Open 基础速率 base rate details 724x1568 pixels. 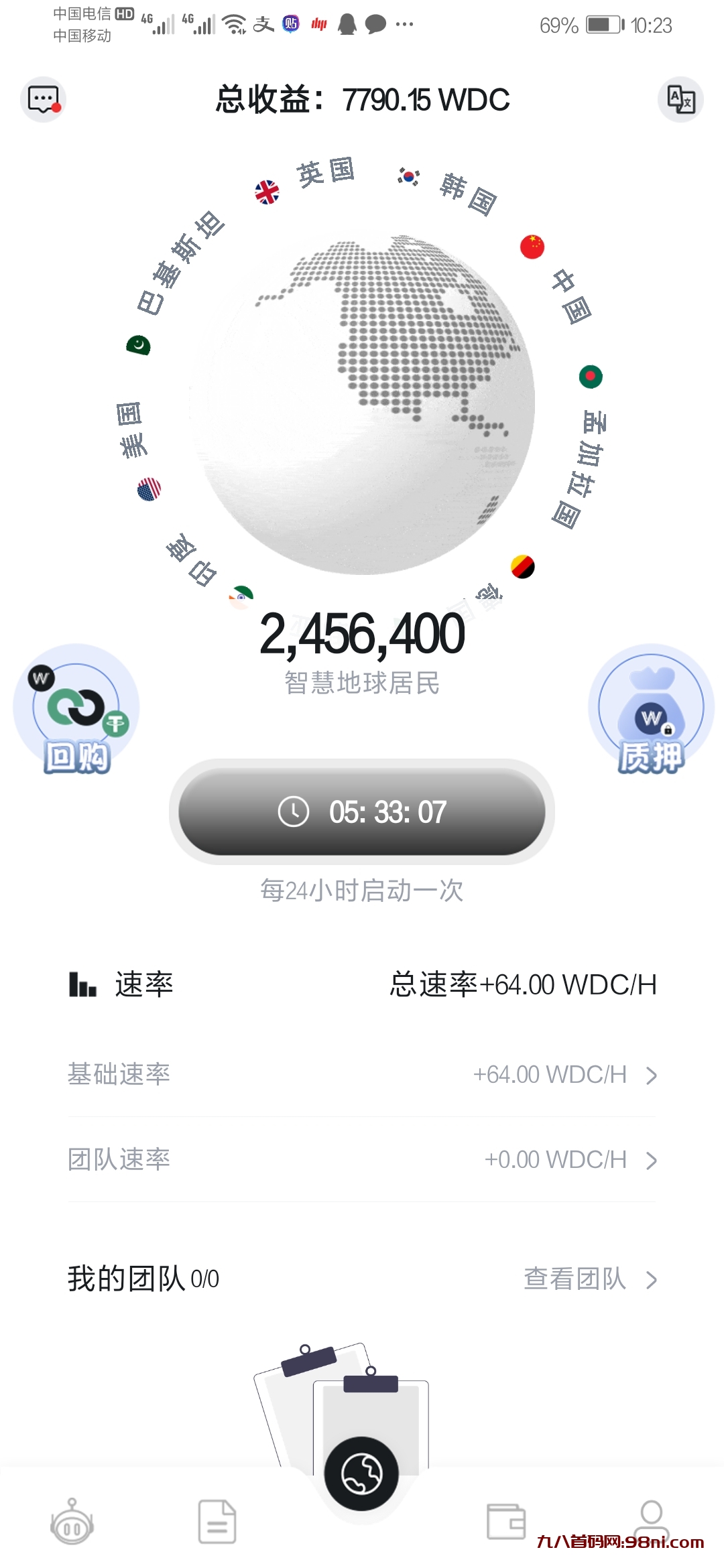pyautogui.click(x=362, y=1075)
